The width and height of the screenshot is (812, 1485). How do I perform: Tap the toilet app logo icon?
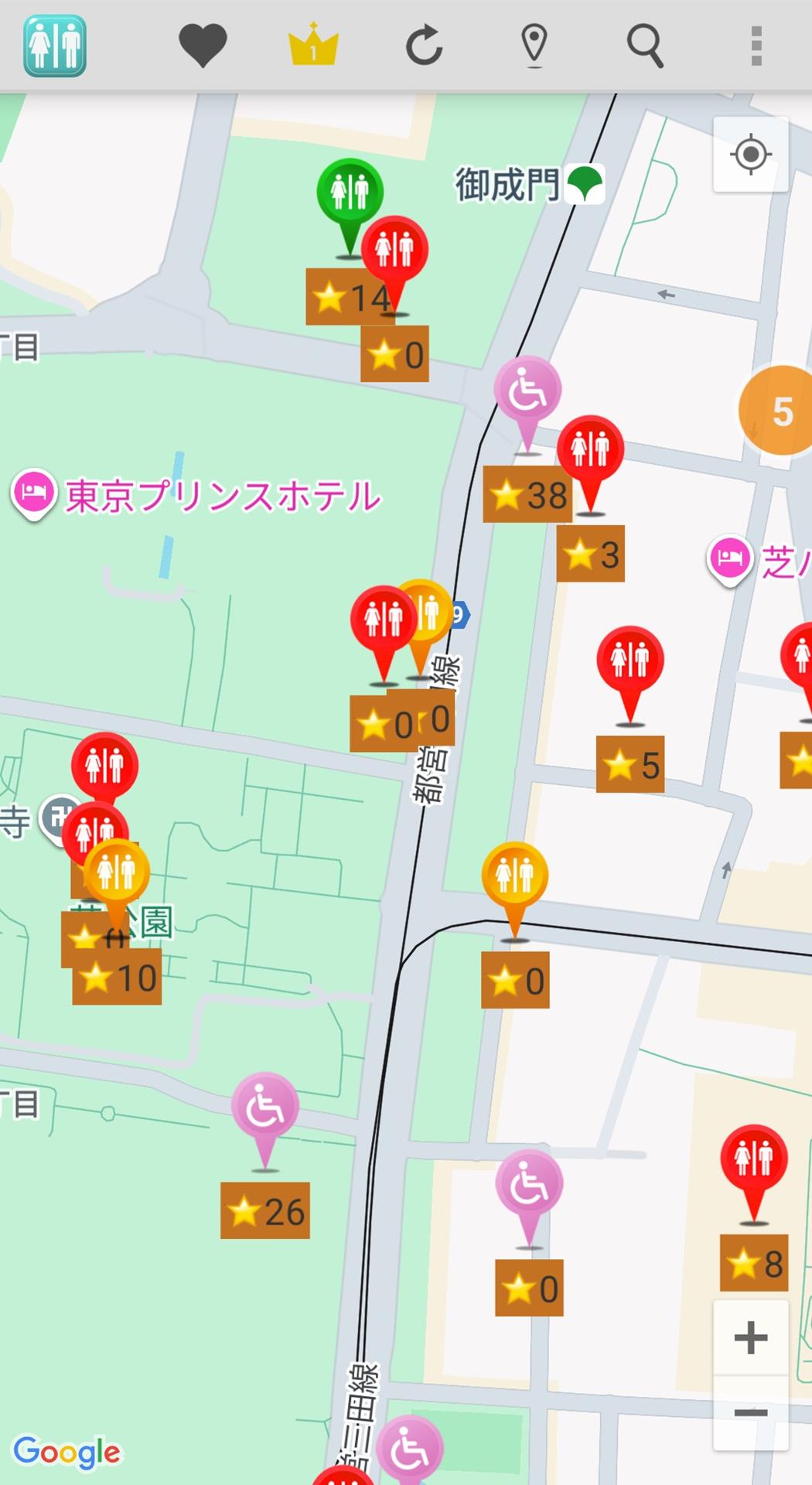pyautogui.click(x=55, y=46)
